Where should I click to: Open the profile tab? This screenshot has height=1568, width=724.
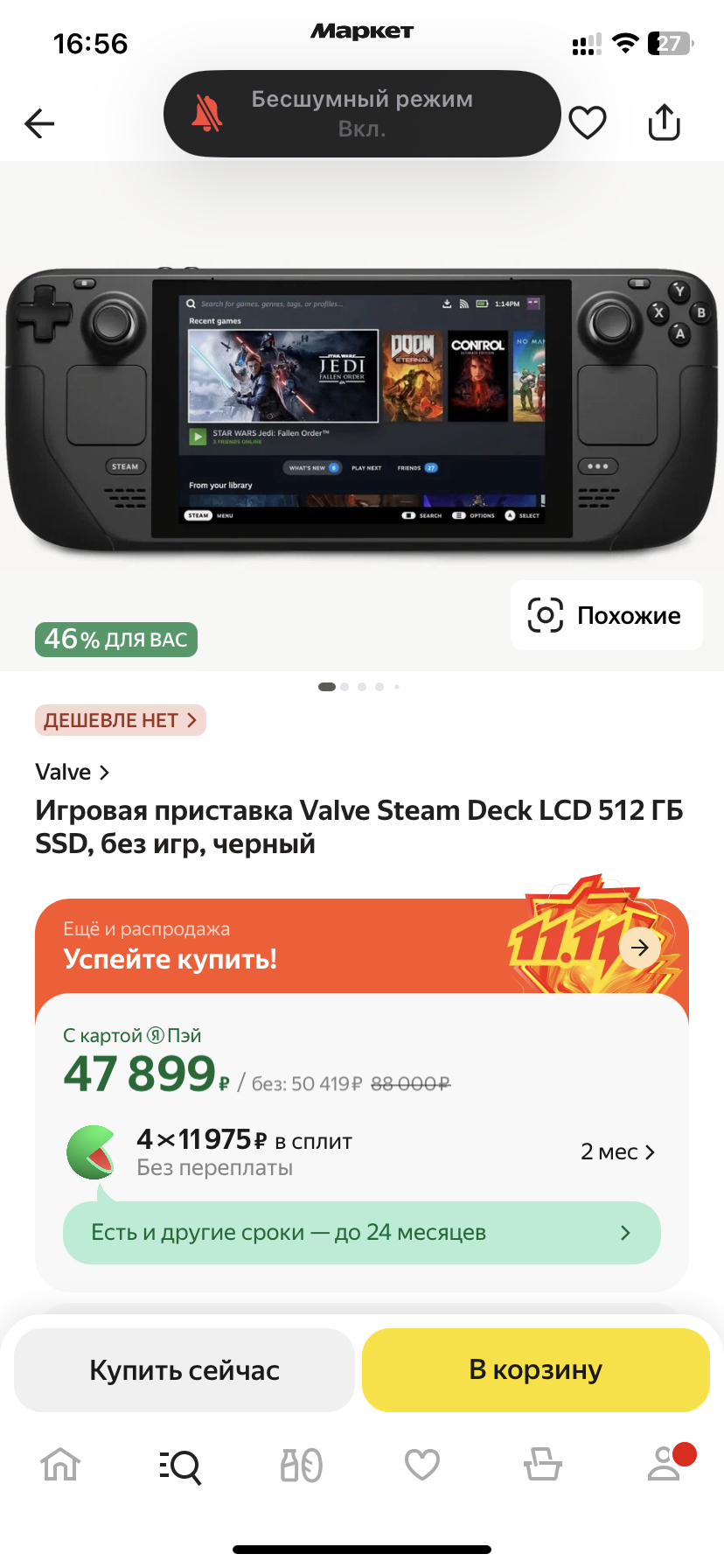665,1464
